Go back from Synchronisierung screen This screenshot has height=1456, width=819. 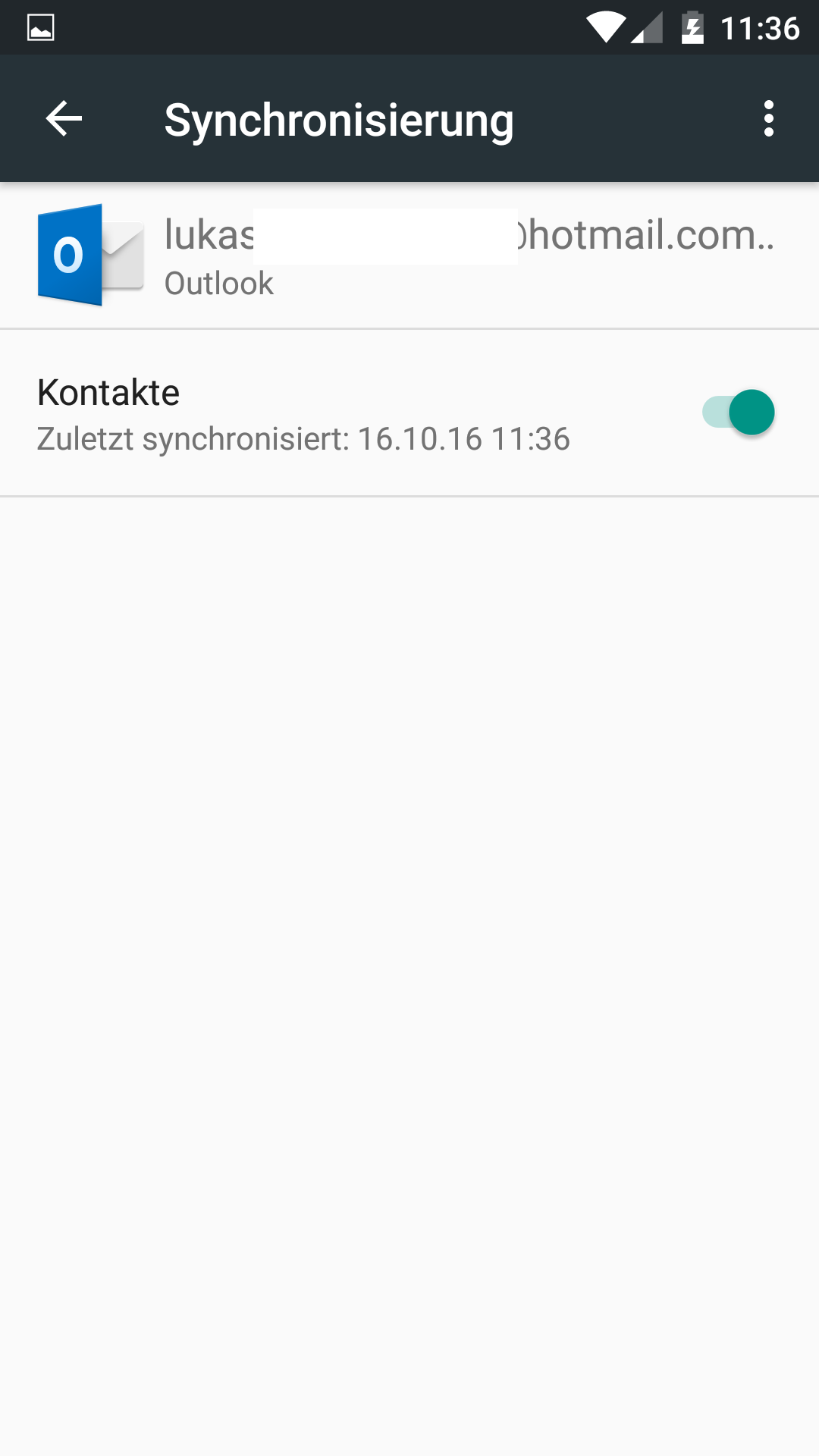pyautogui.click(x=64, y=119)
